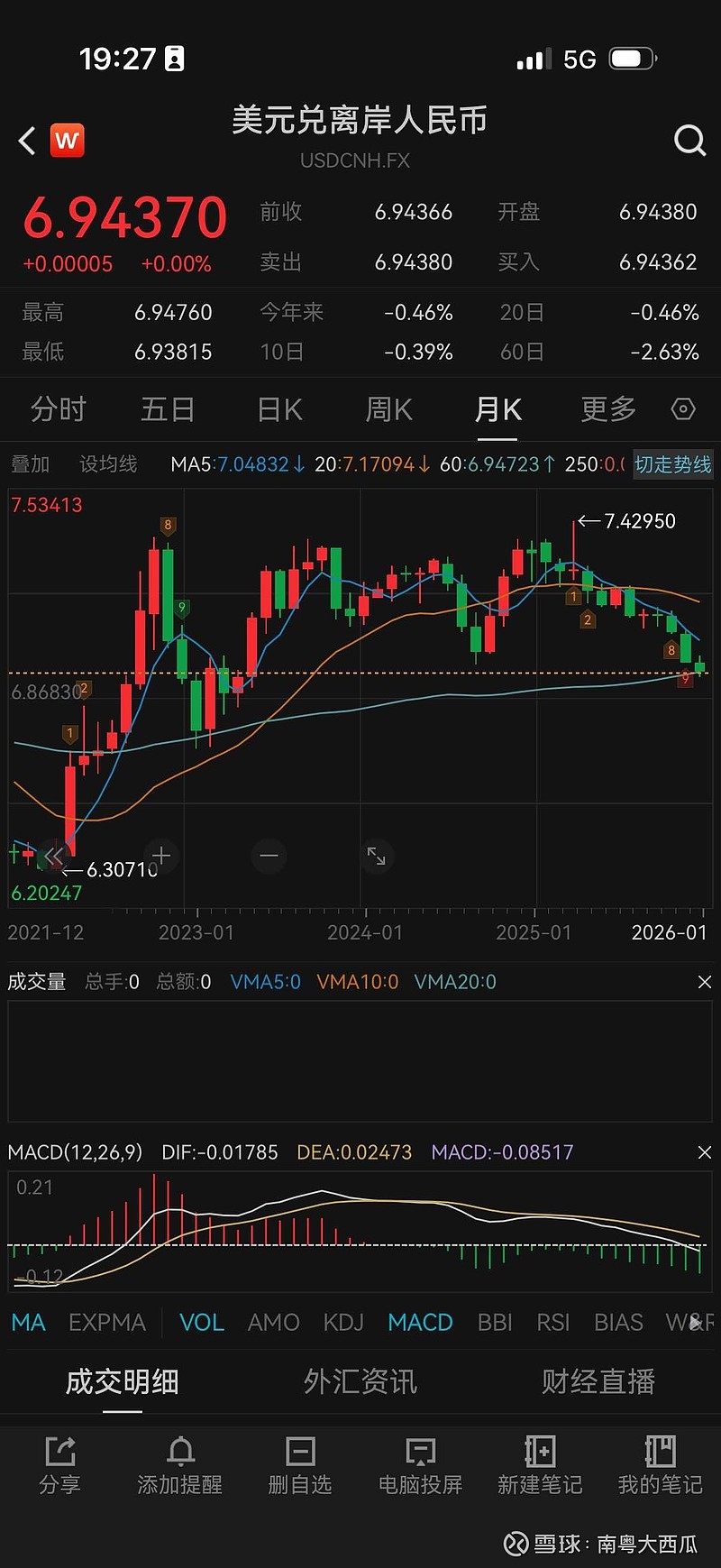Switch to the 日K daily tab
The image size is (721, 1568).
click(x=277, y=409)
